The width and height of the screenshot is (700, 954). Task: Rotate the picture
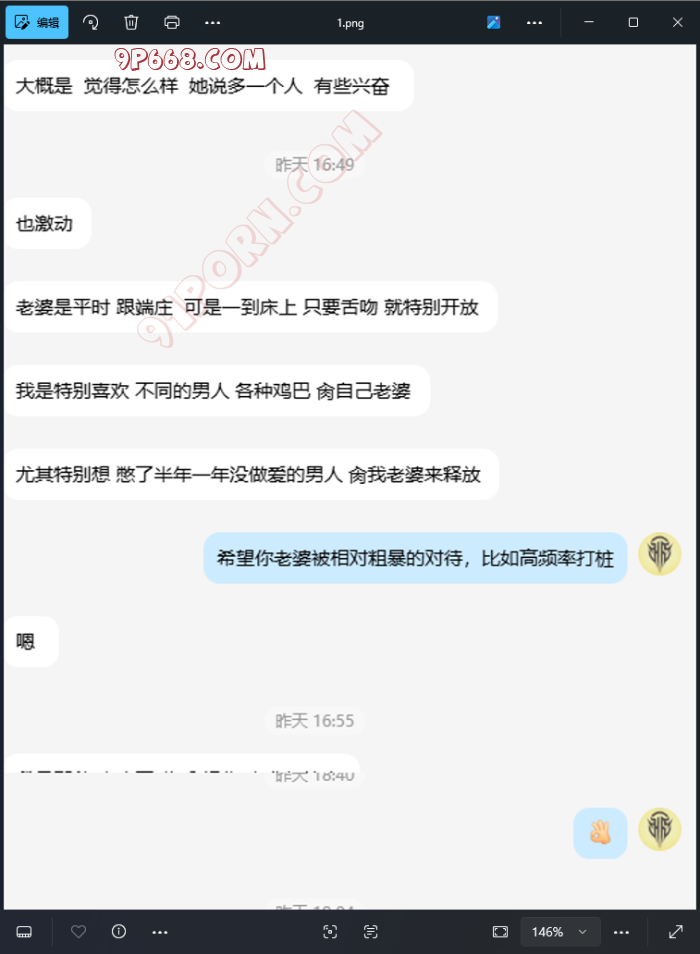tap(91, 22)
